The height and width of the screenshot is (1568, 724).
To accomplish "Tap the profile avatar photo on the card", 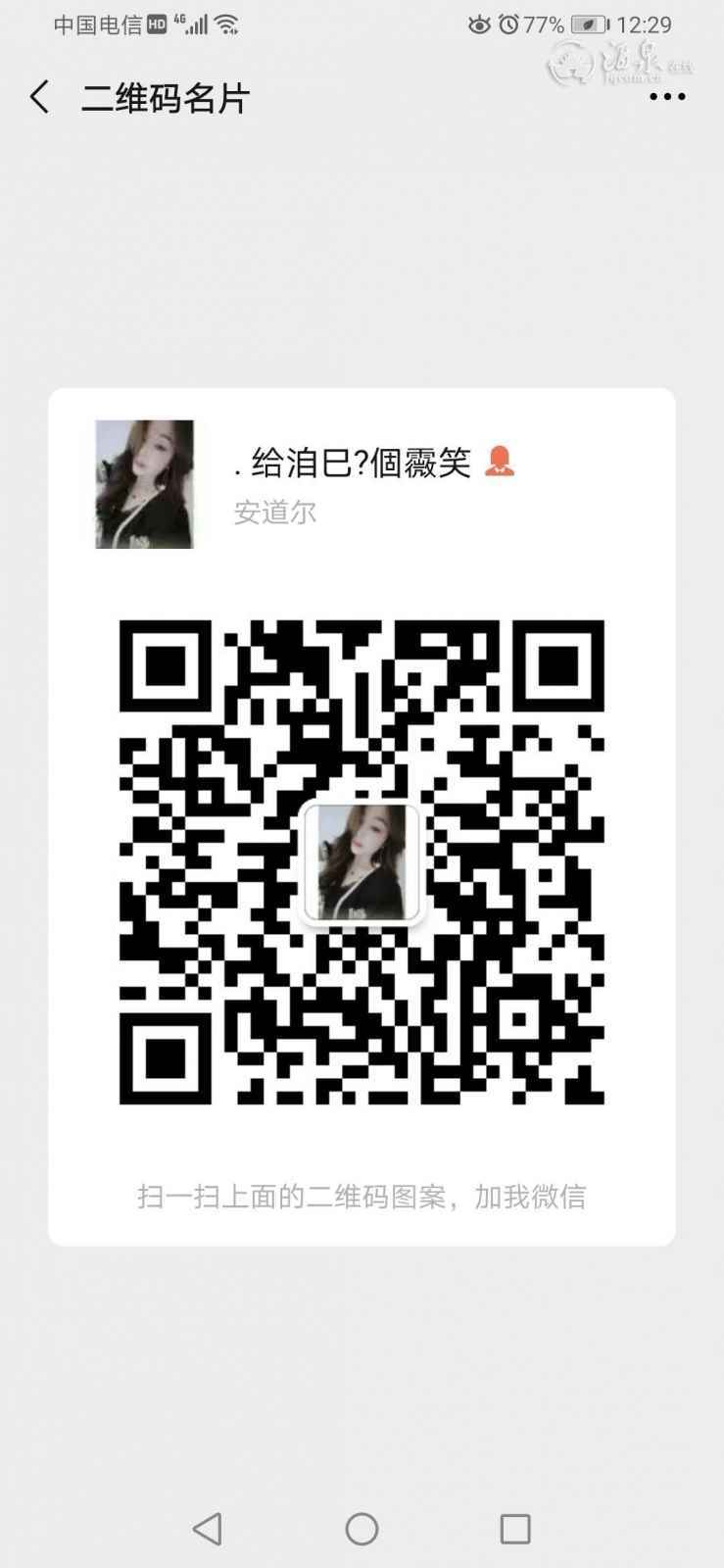I will tap(143, 484).
